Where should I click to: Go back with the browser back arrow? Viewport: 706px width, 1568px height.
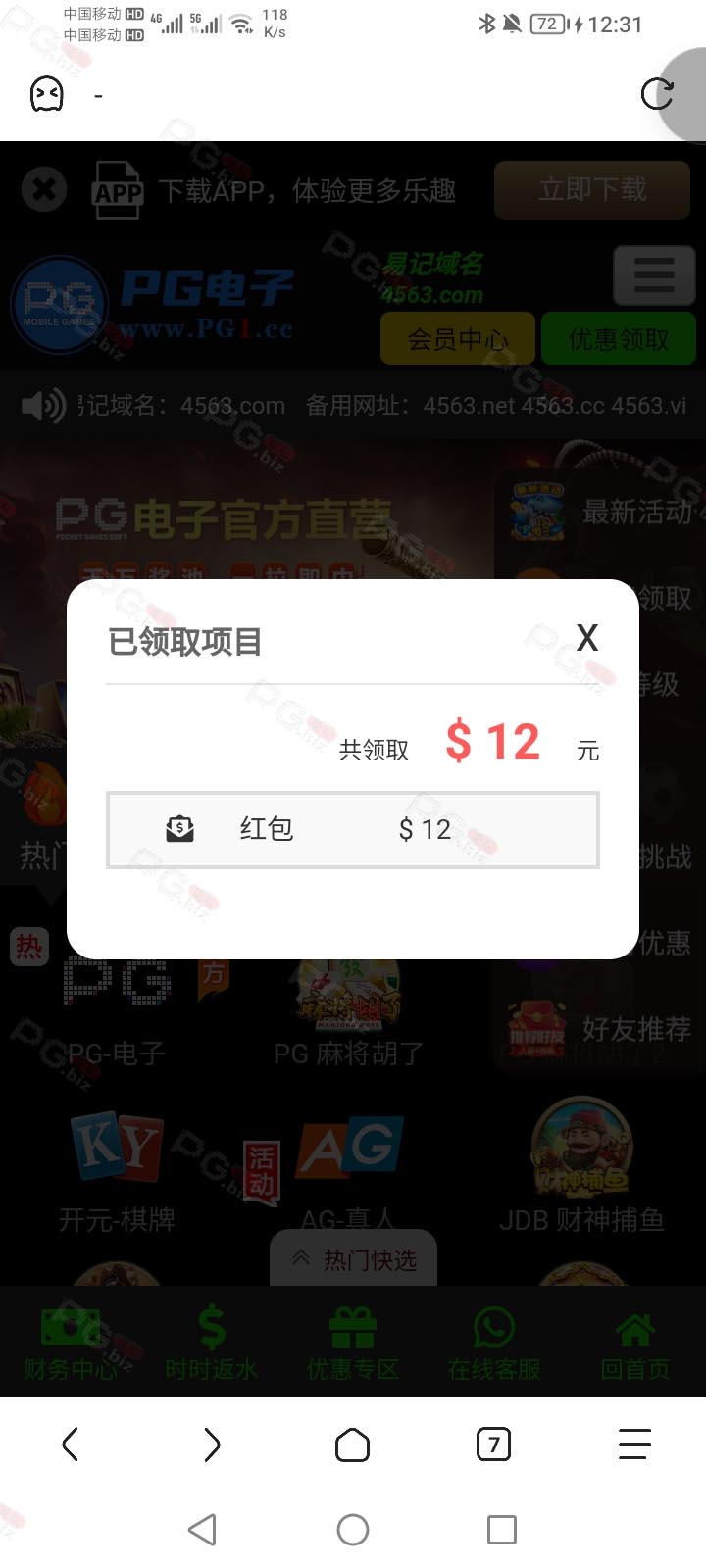tap(71, 1445)
